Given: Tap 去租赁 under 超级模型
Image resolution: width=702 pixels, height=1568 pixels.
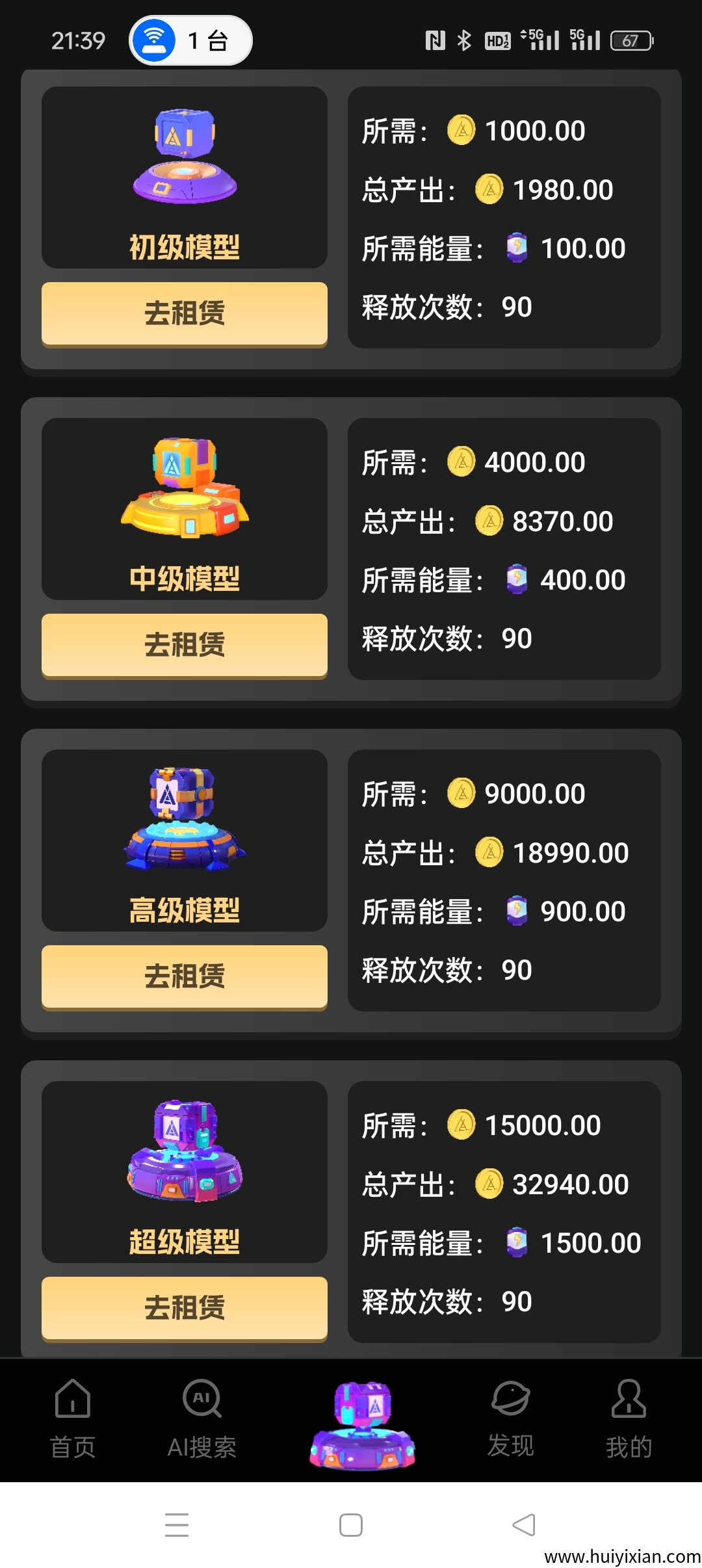Looking at the screenshot, I should point(184,1308).
